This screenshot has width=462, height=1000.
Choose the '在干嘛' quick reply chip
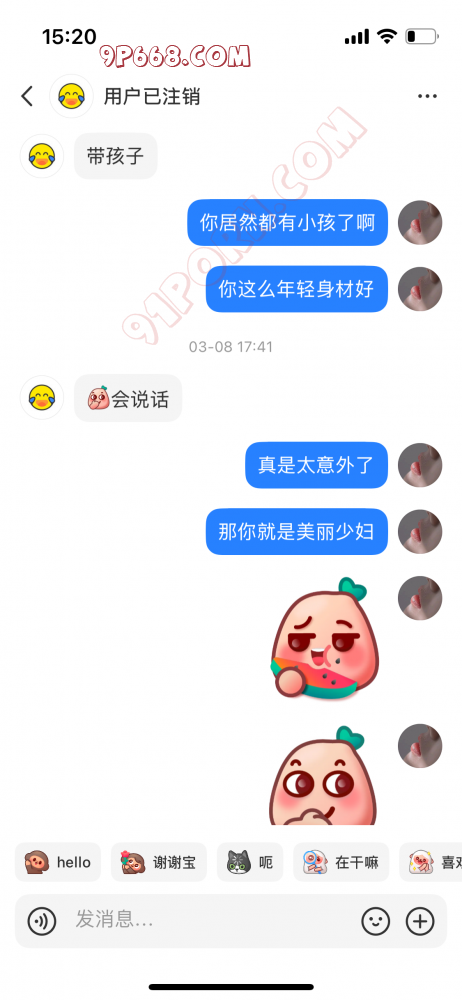[341, 862]
